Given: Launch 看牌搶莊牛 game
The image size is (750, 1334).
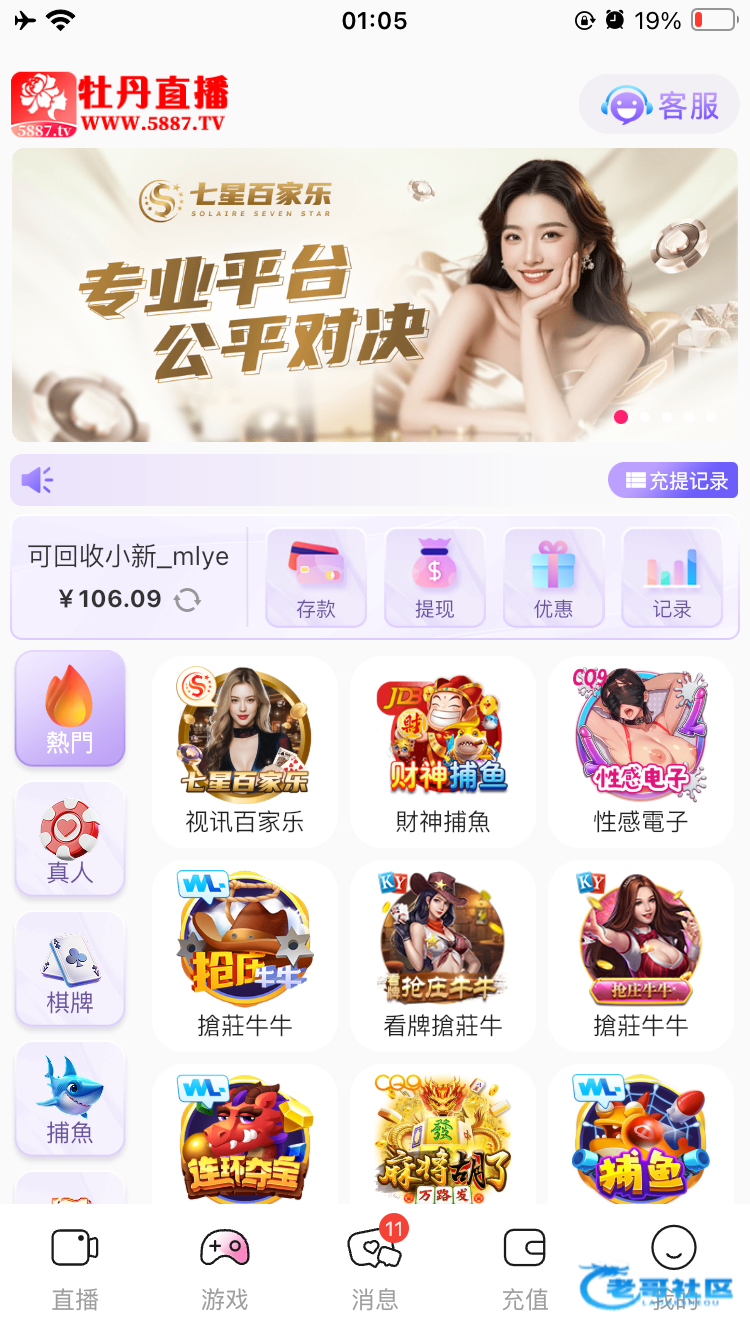Looking at the screenshot, I should pos(443,955).
